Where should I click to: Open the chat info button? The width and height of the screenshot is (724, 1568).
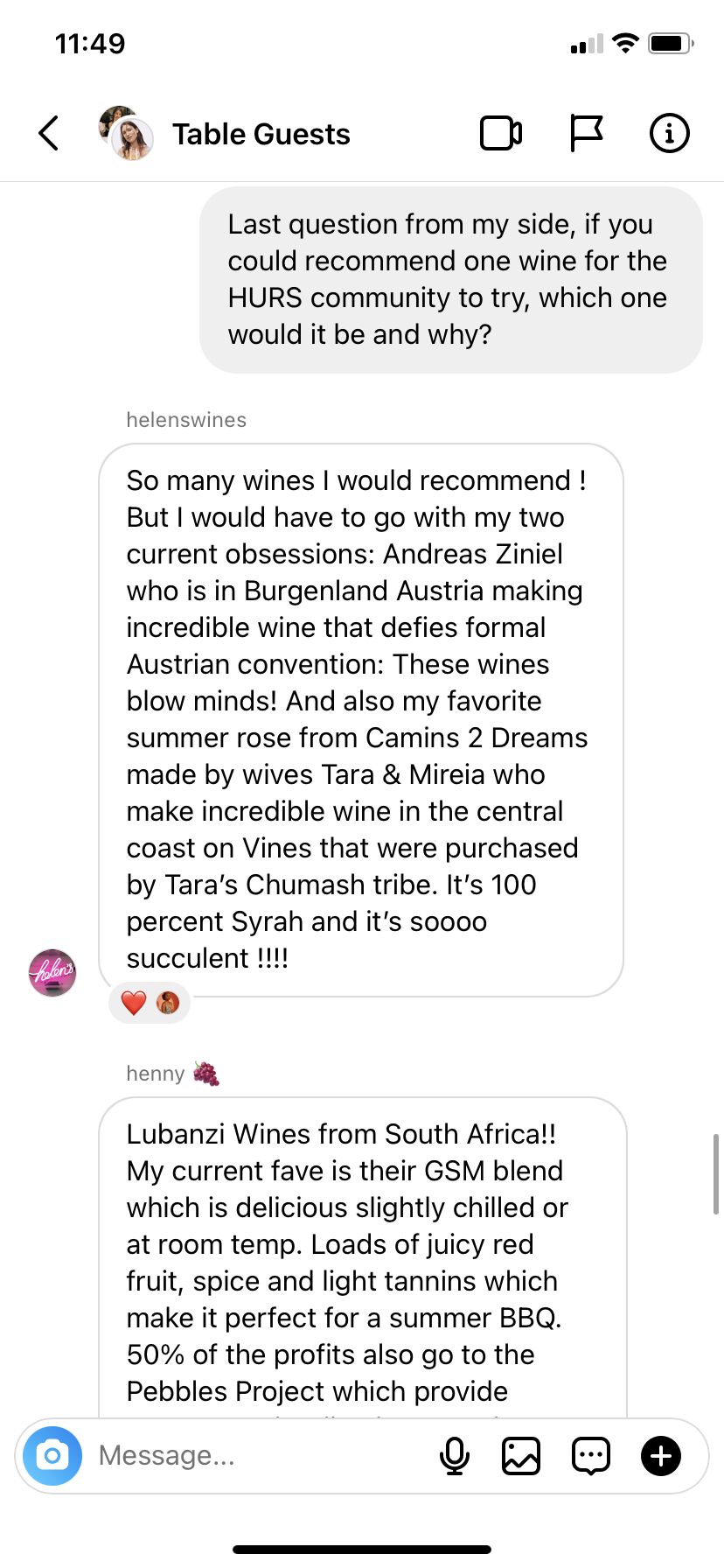point(669,134)
